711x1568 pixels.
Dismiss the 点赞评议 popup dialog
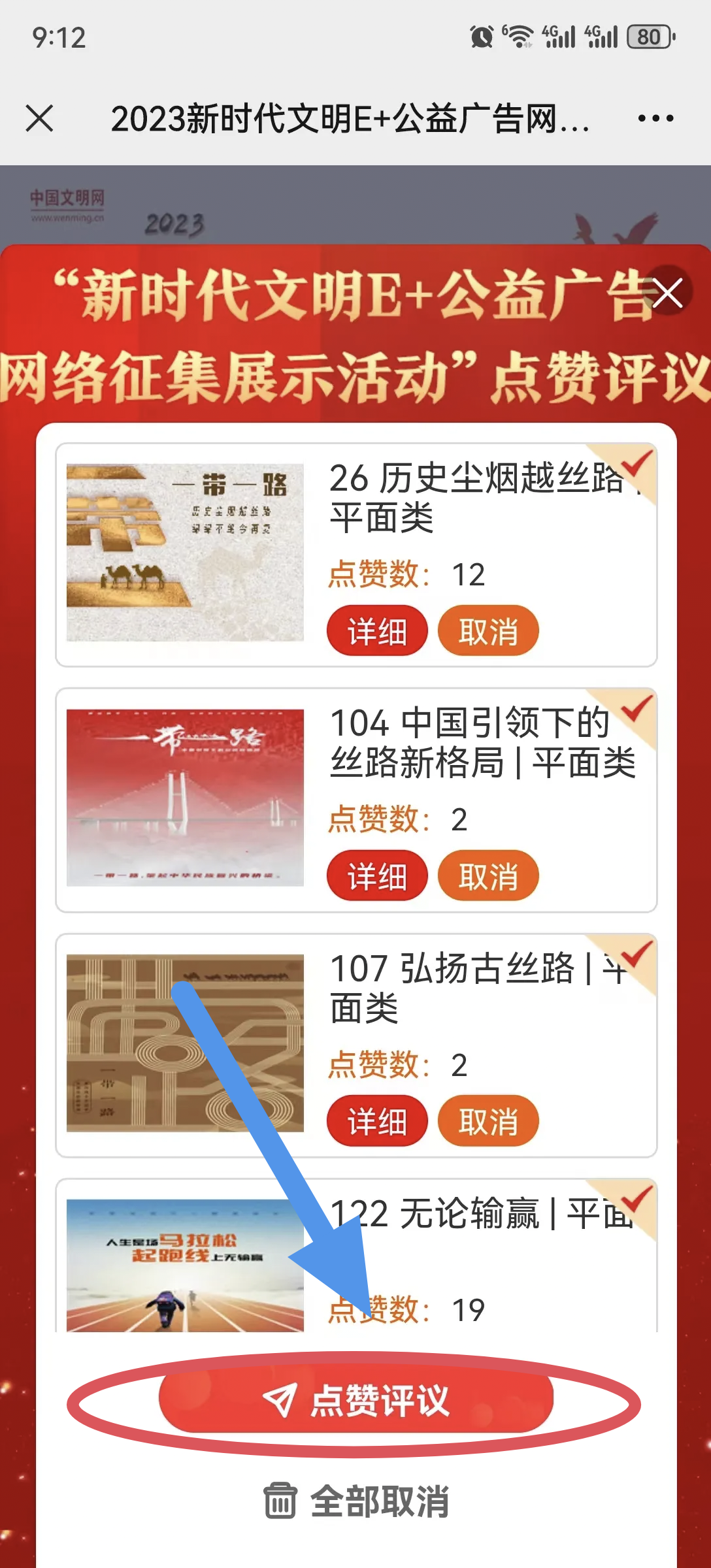pyautogui.click(x=667, y=293)
